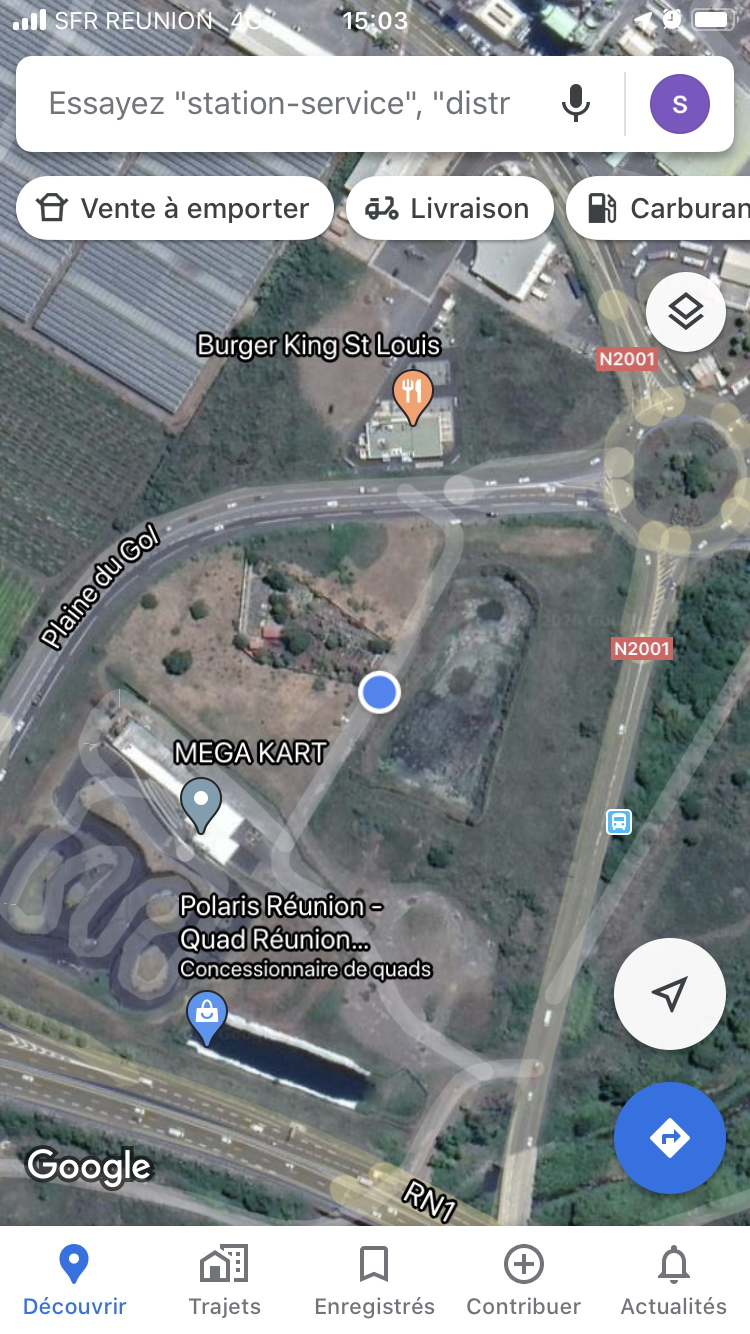Viewport: 750px width, 1334px height.
Task: Go to the Contribuer tab
Action: coord(523,1282)
